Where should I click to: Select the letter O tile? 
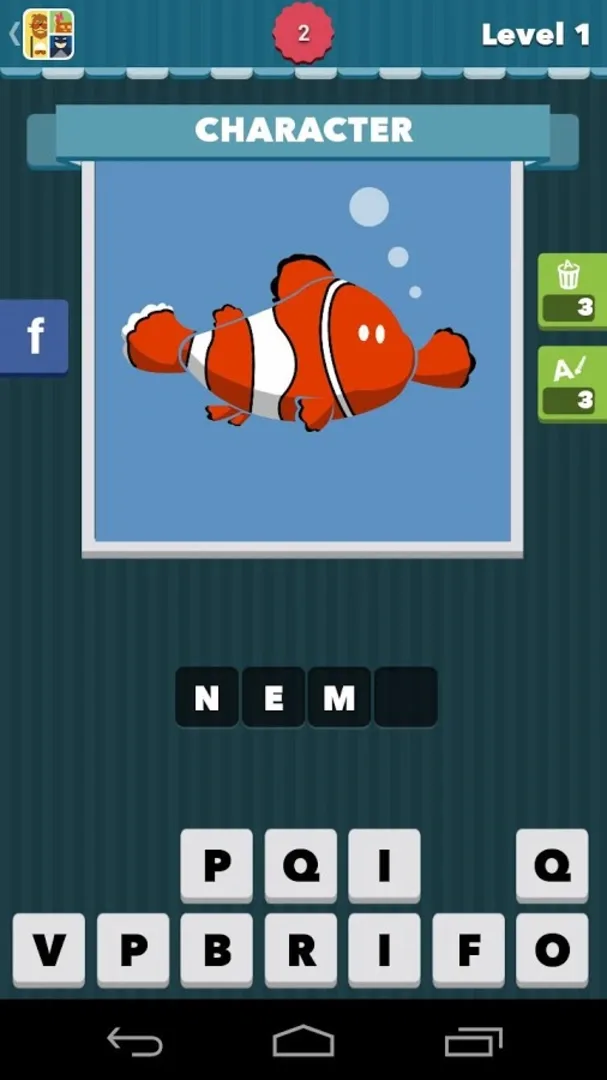click(x=552, y=950)
